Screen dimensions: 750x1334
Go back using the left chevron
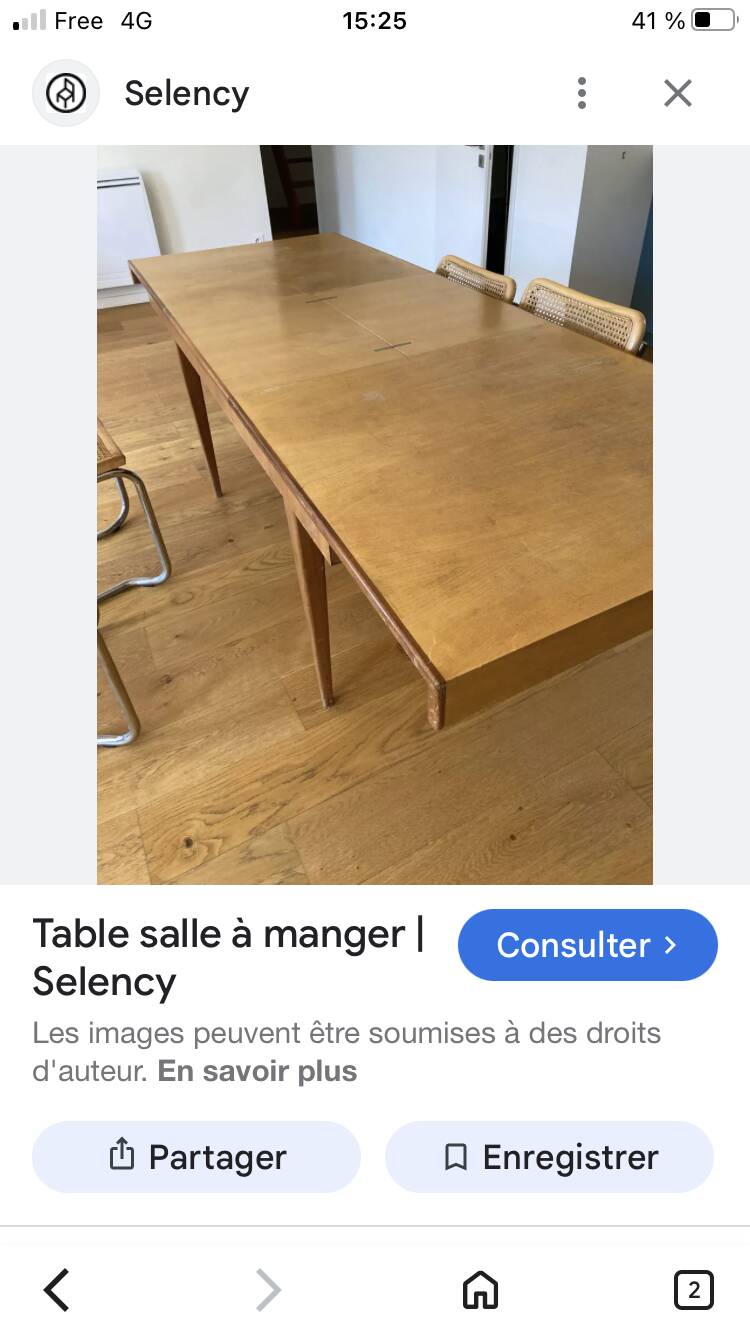56,1290
